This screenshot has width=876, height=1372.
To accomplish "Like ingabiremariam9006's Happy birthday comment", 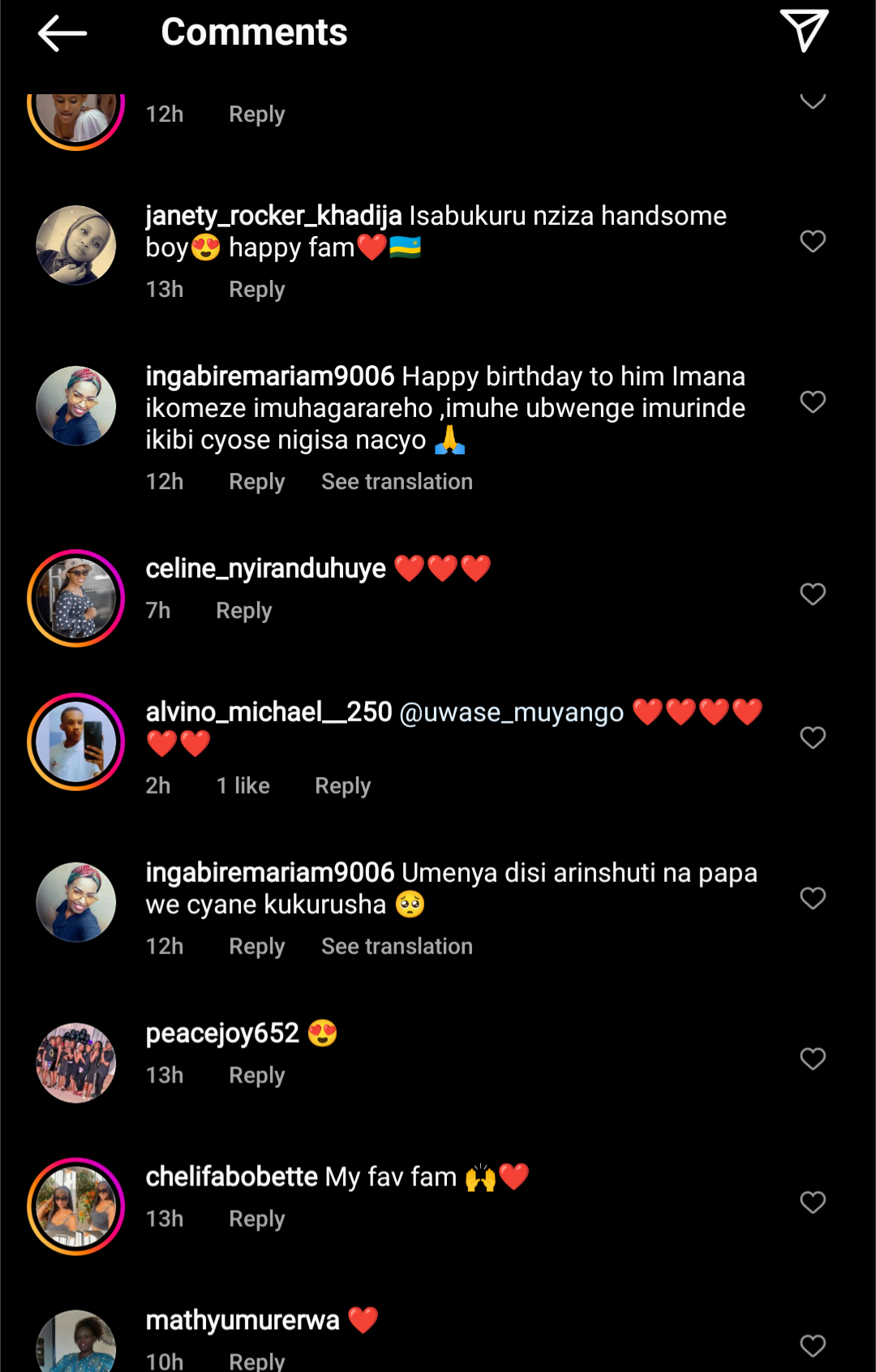I will point(813,402).
